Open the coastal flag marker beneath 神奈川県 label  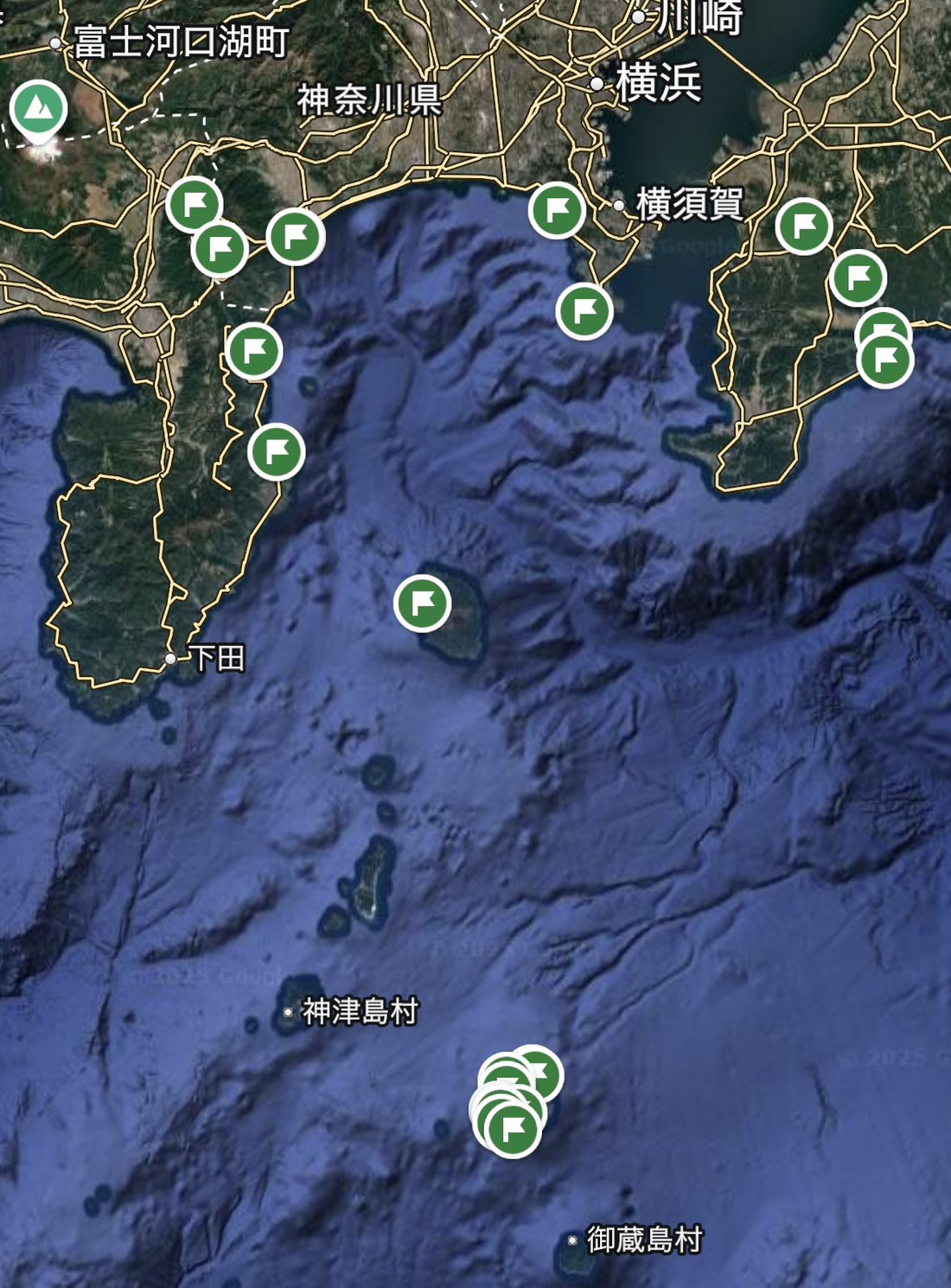(x=295, y=236)
